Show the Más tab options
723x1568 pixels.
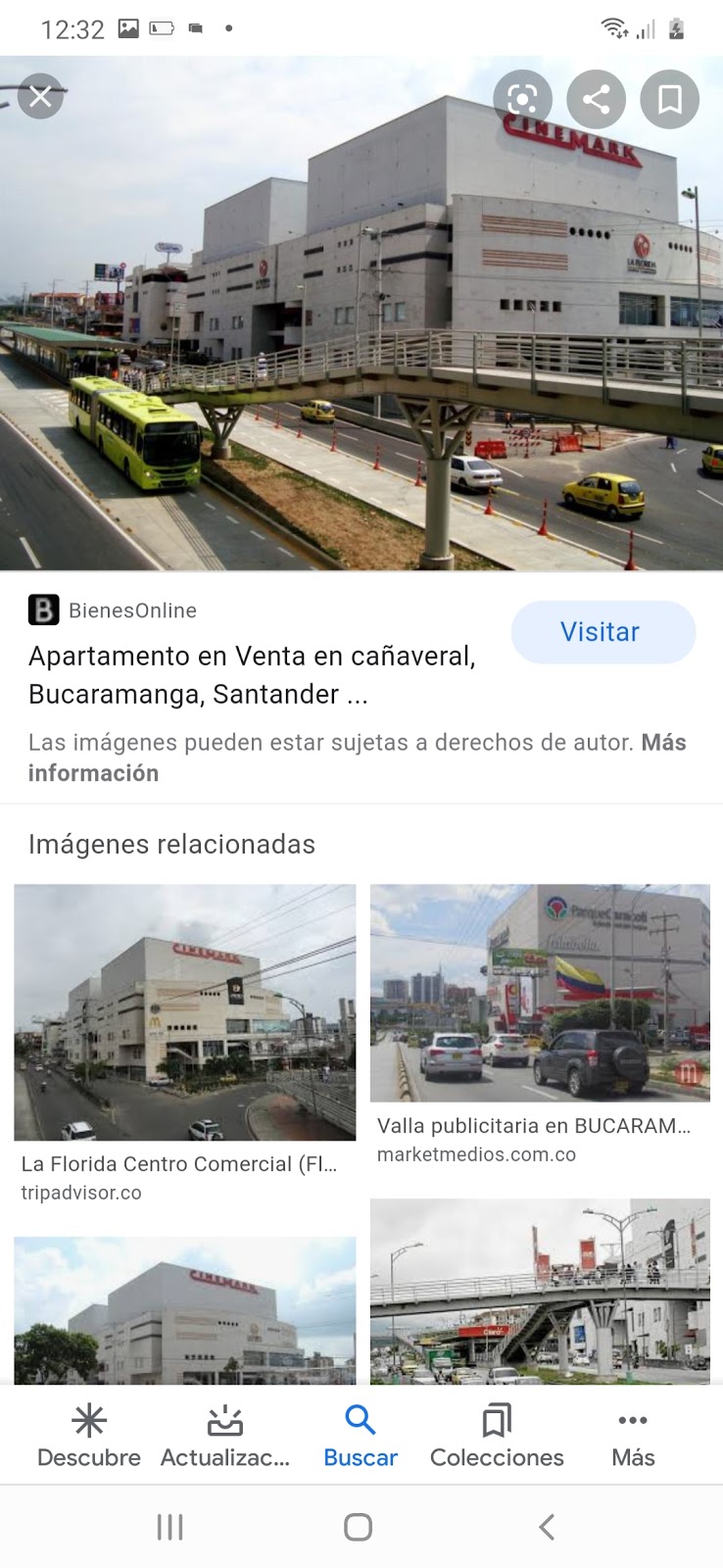coord(633,1435)
